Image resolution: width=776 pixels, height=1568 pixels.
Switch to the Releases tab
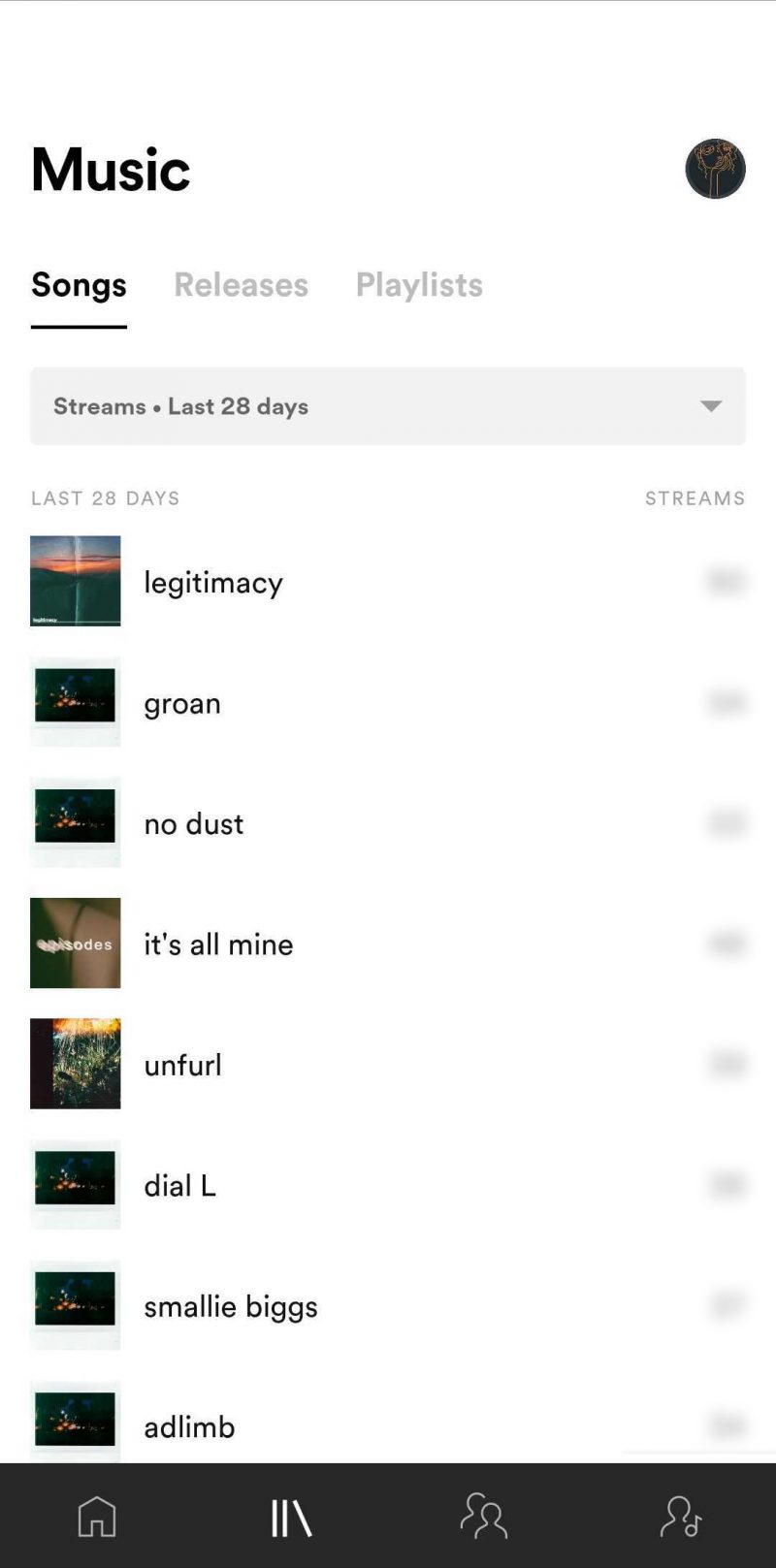pyautogui.click(x=241, y=284)
